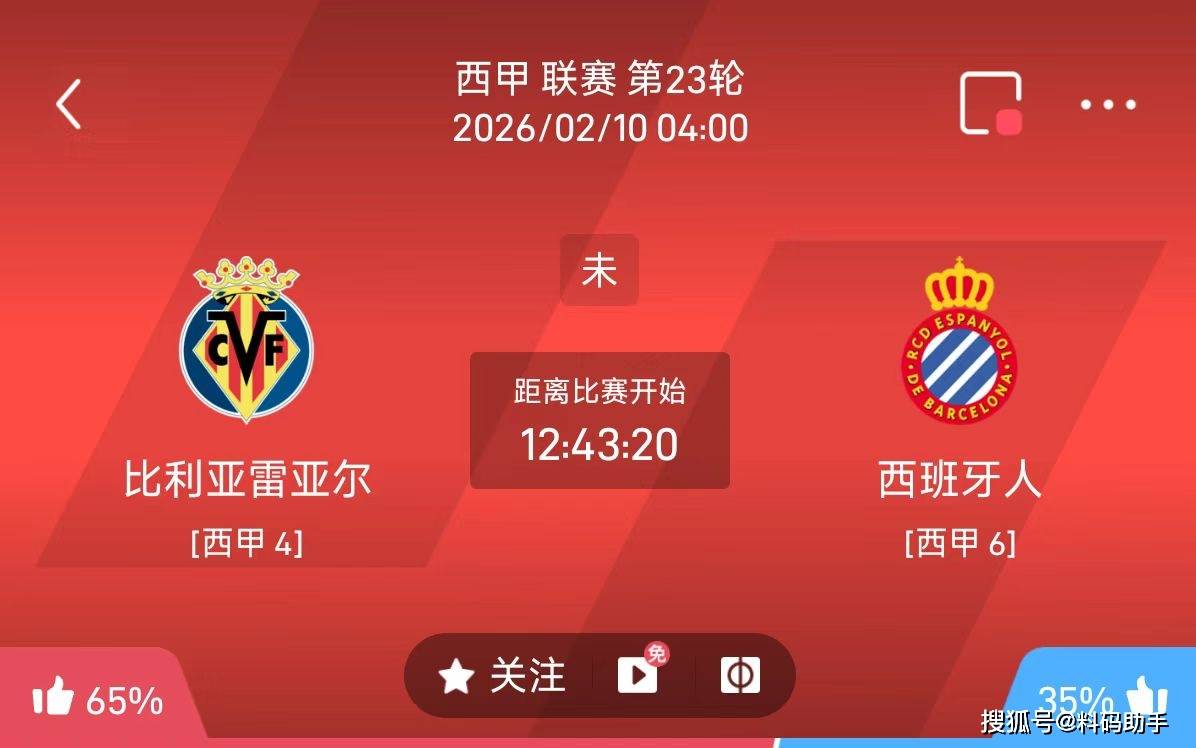The height and width of the screenshot is (748, 1196).
Task: Open the 比利亚雷亚尔 team page
Action: 247,341
